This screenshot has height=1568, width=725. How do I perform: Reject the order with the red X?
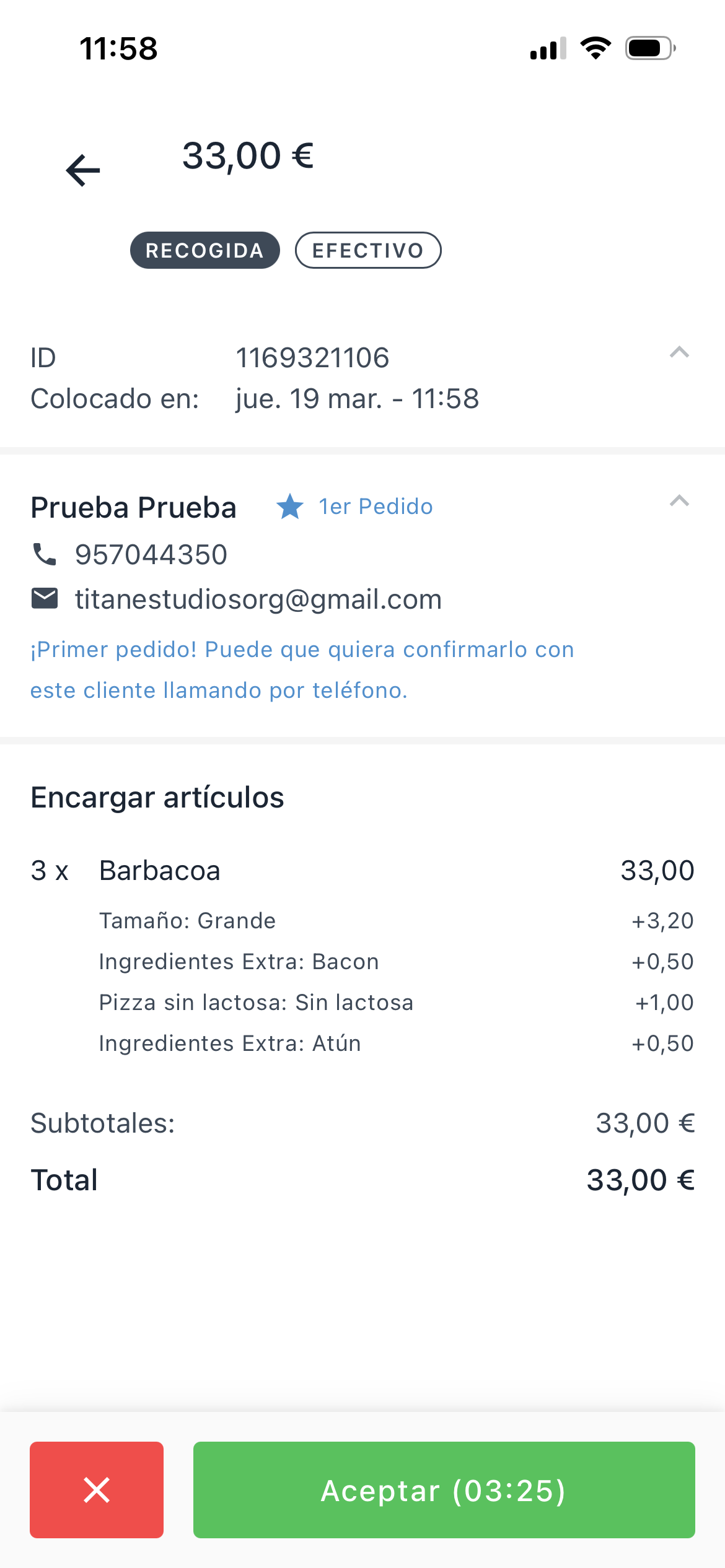pyautogui.click(x=97, y=1489)
